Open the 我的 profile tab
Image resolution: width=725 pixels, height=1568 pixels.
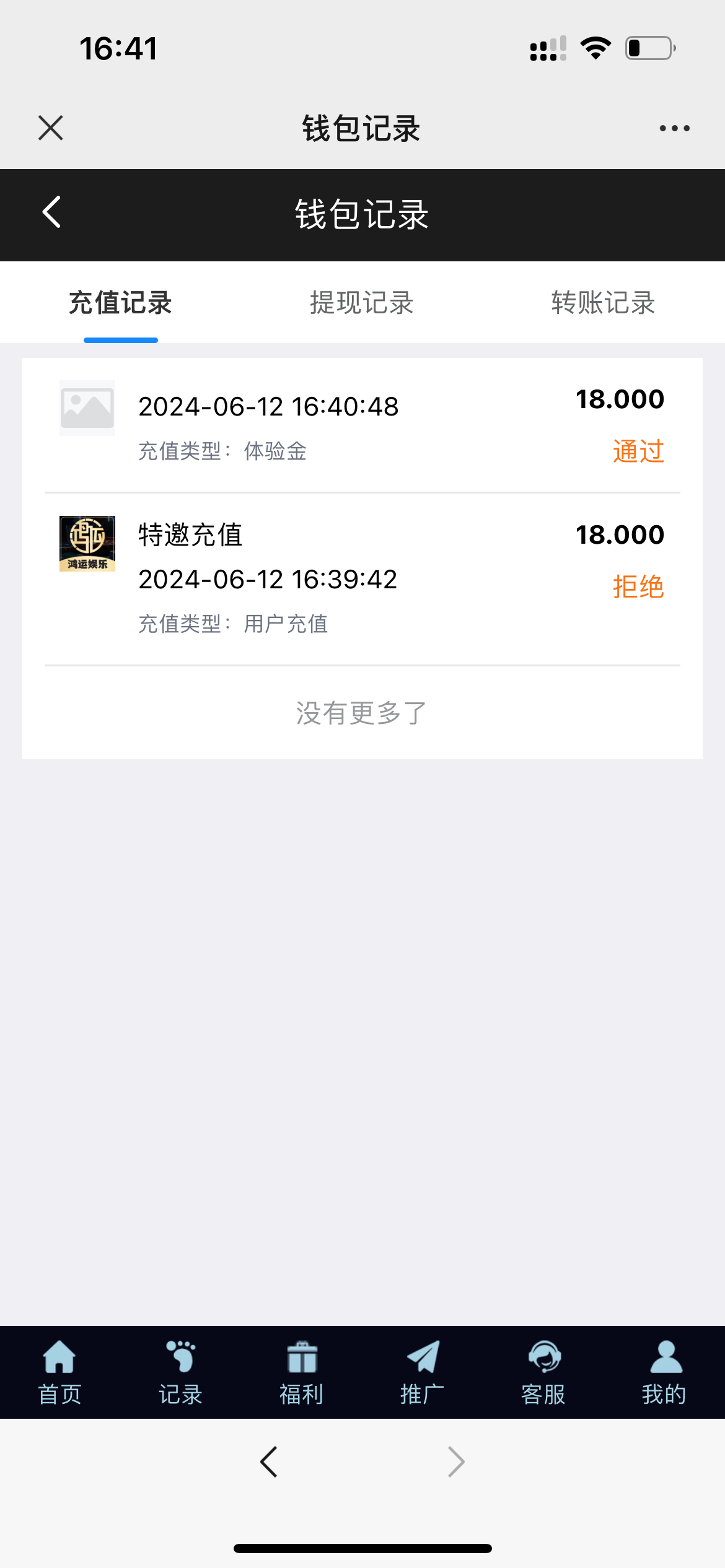coord(664,1372)
